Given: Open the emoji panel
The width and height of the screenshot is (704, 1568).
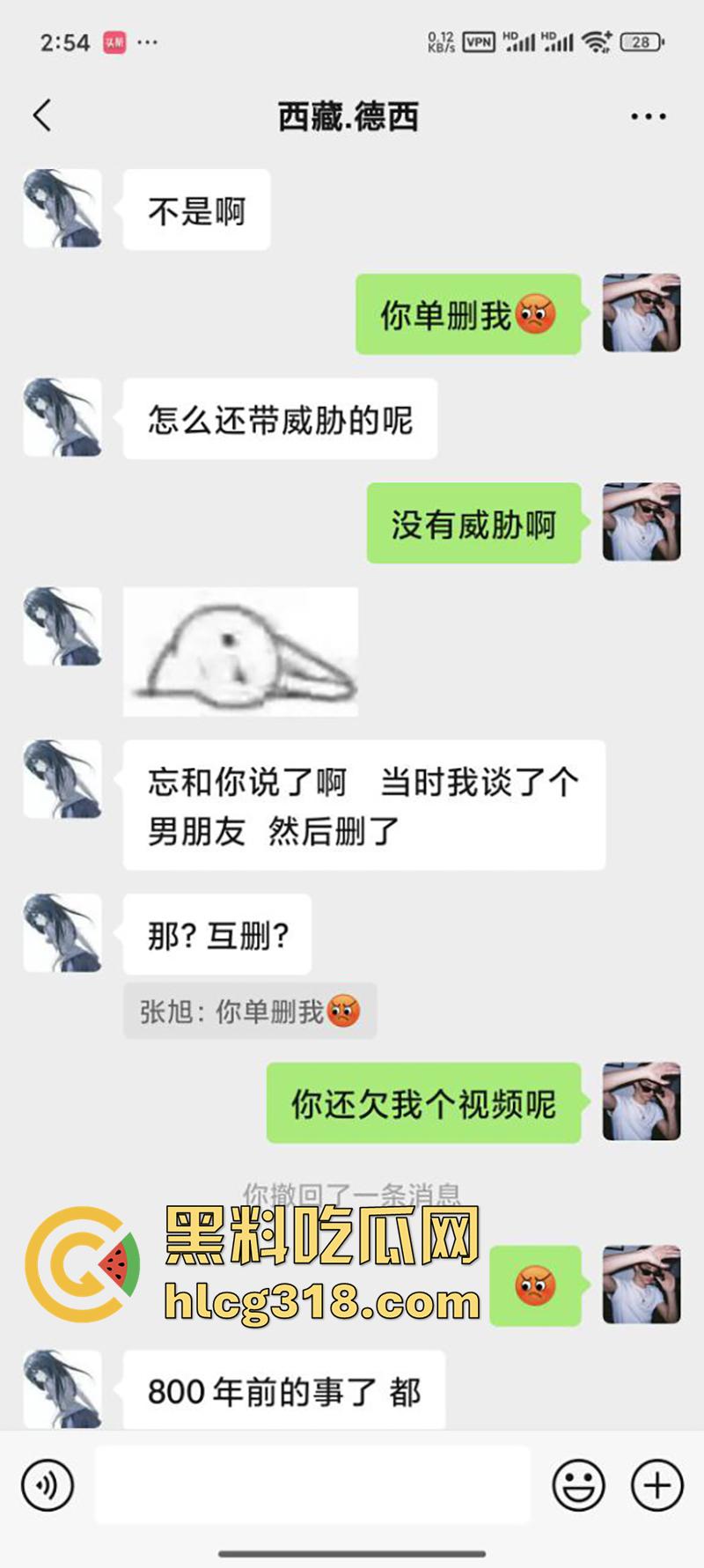Looking at the screenshot, I should (x=578, y=1485).
